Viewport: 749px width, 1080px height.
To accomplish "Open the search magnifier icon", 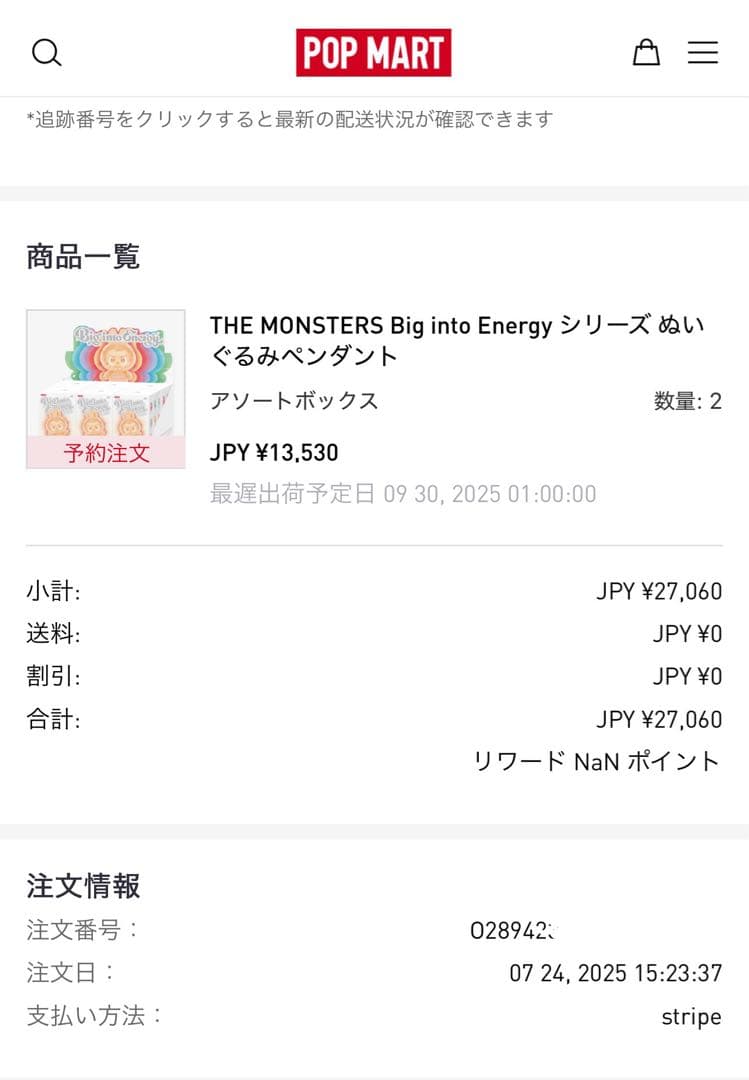I will [47, 52].
